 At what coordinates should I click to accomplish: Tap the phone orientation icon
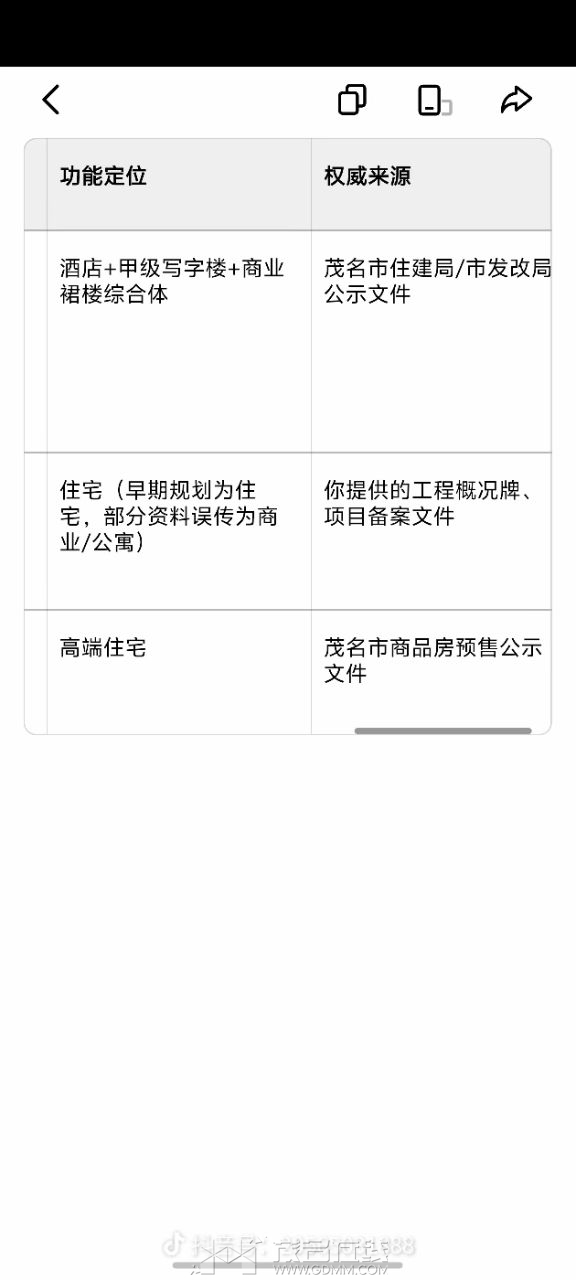pyautogui.click(x=434, y=100)
